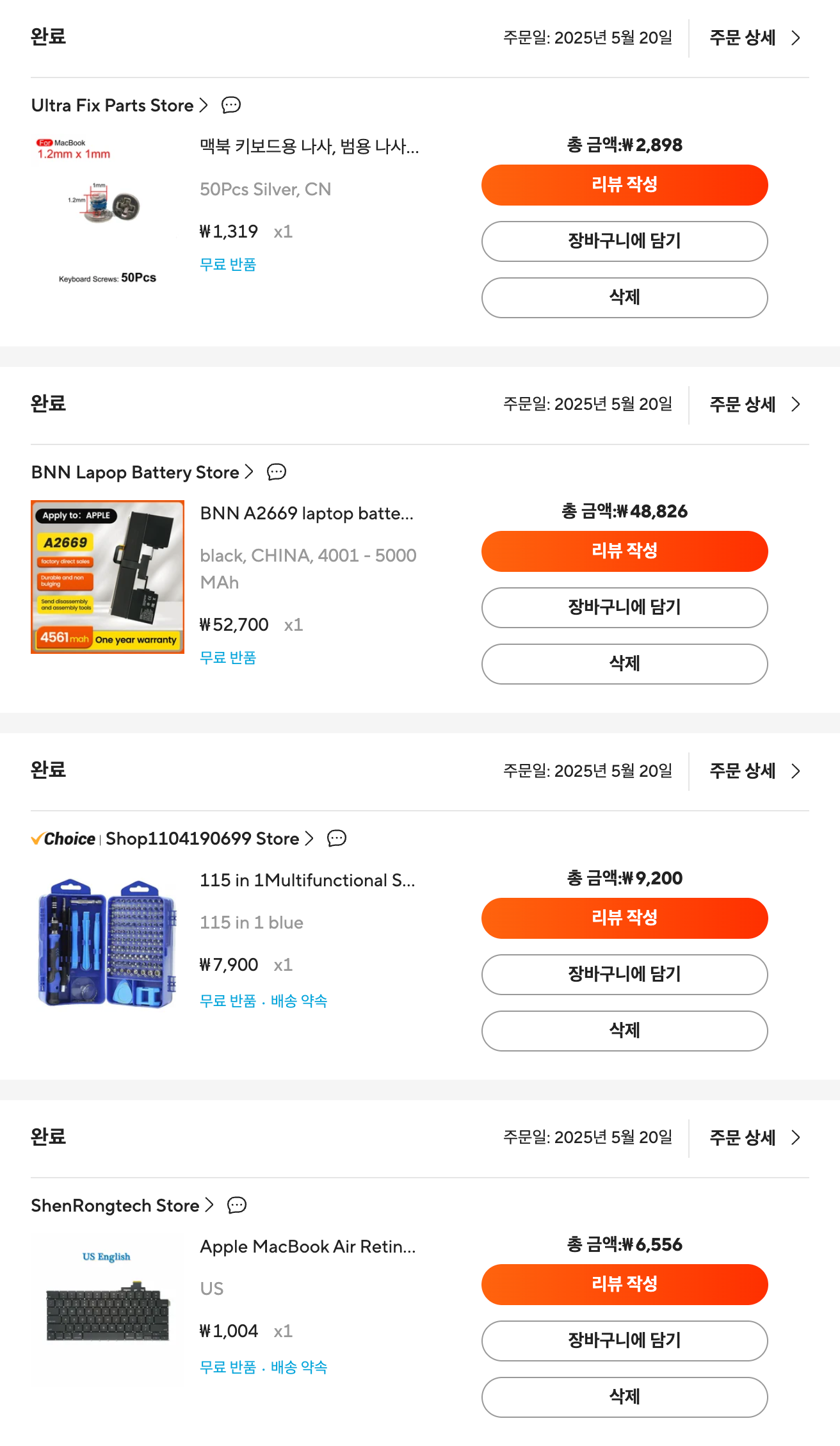
Task: Chat with ShenRongtech Store
Action: [x=237, y=1205]
